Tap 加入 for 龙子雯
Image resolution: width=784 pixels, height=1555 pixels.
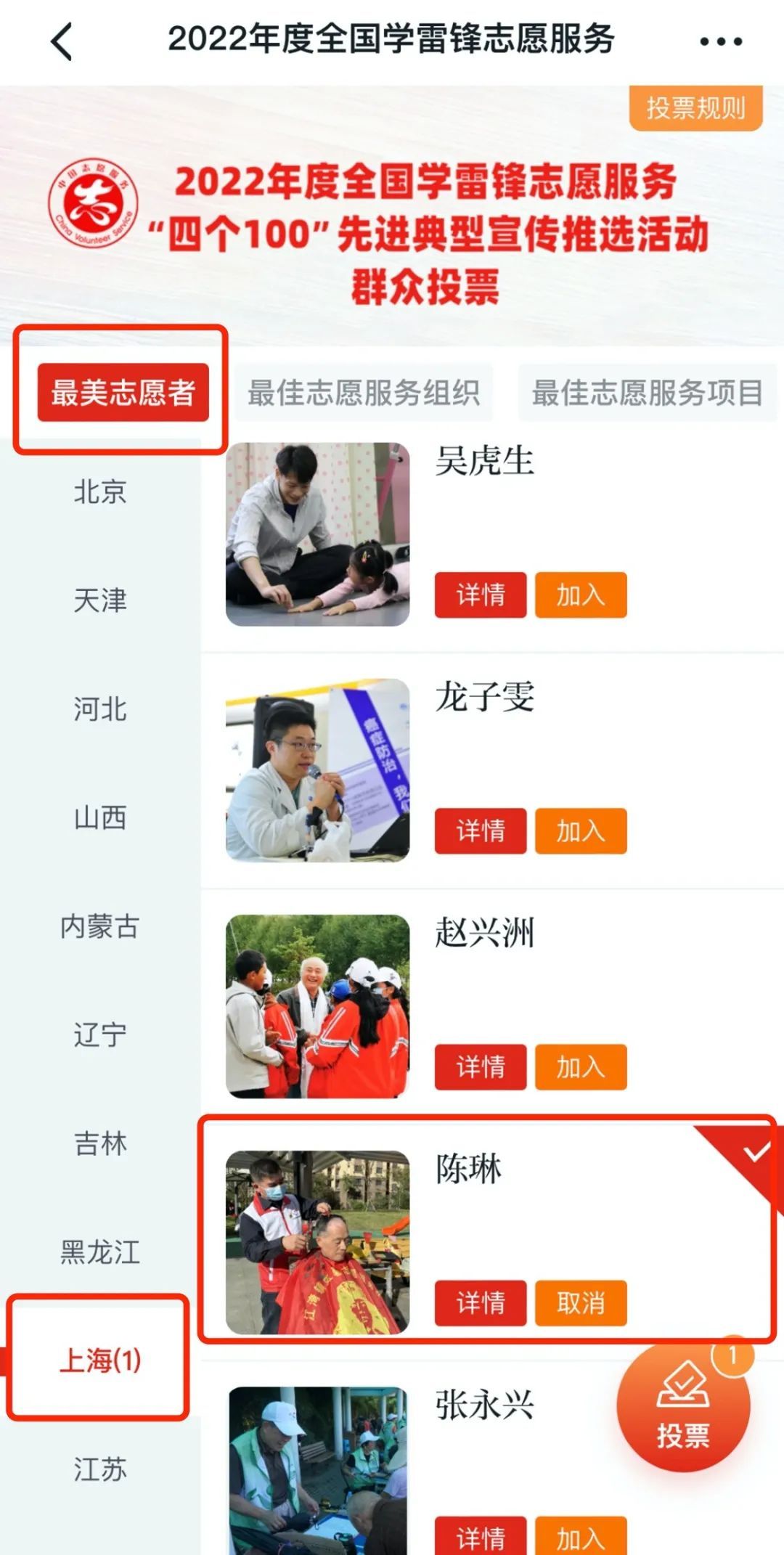coord(580,831)
